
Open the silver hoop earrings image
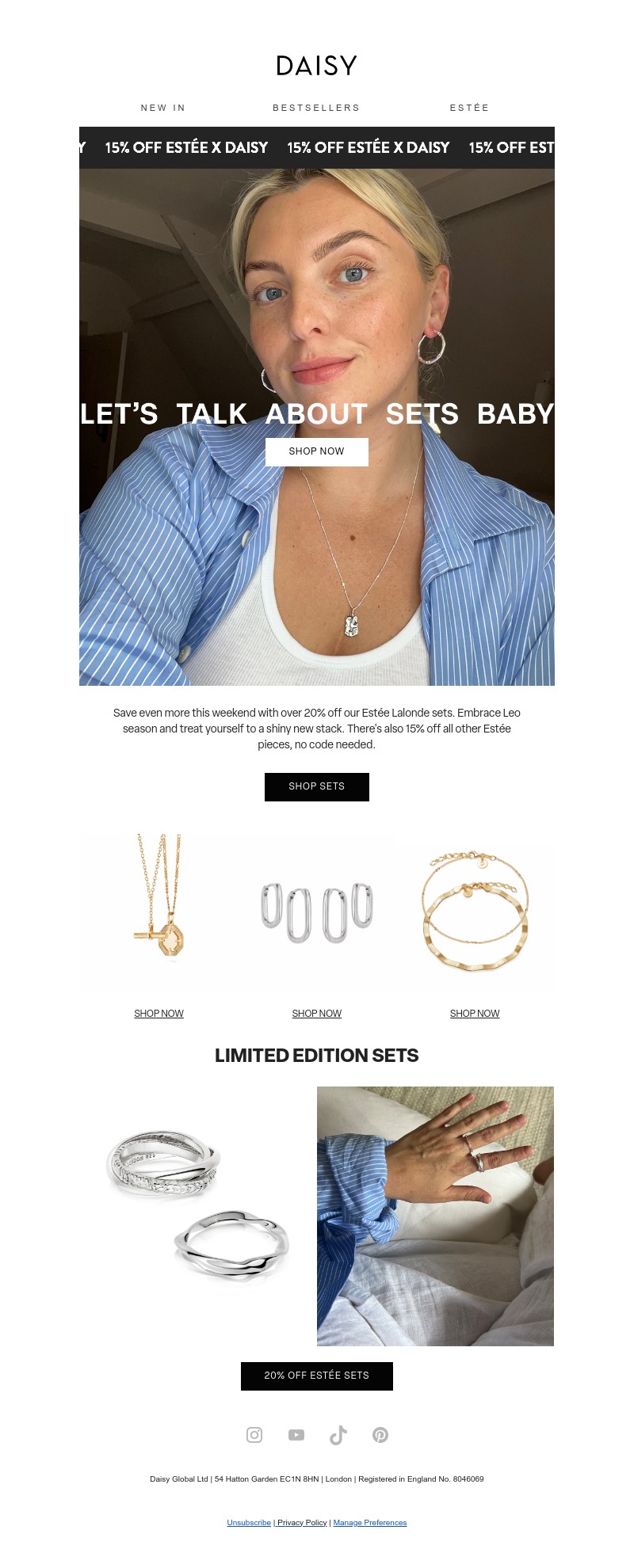[316, 911]
